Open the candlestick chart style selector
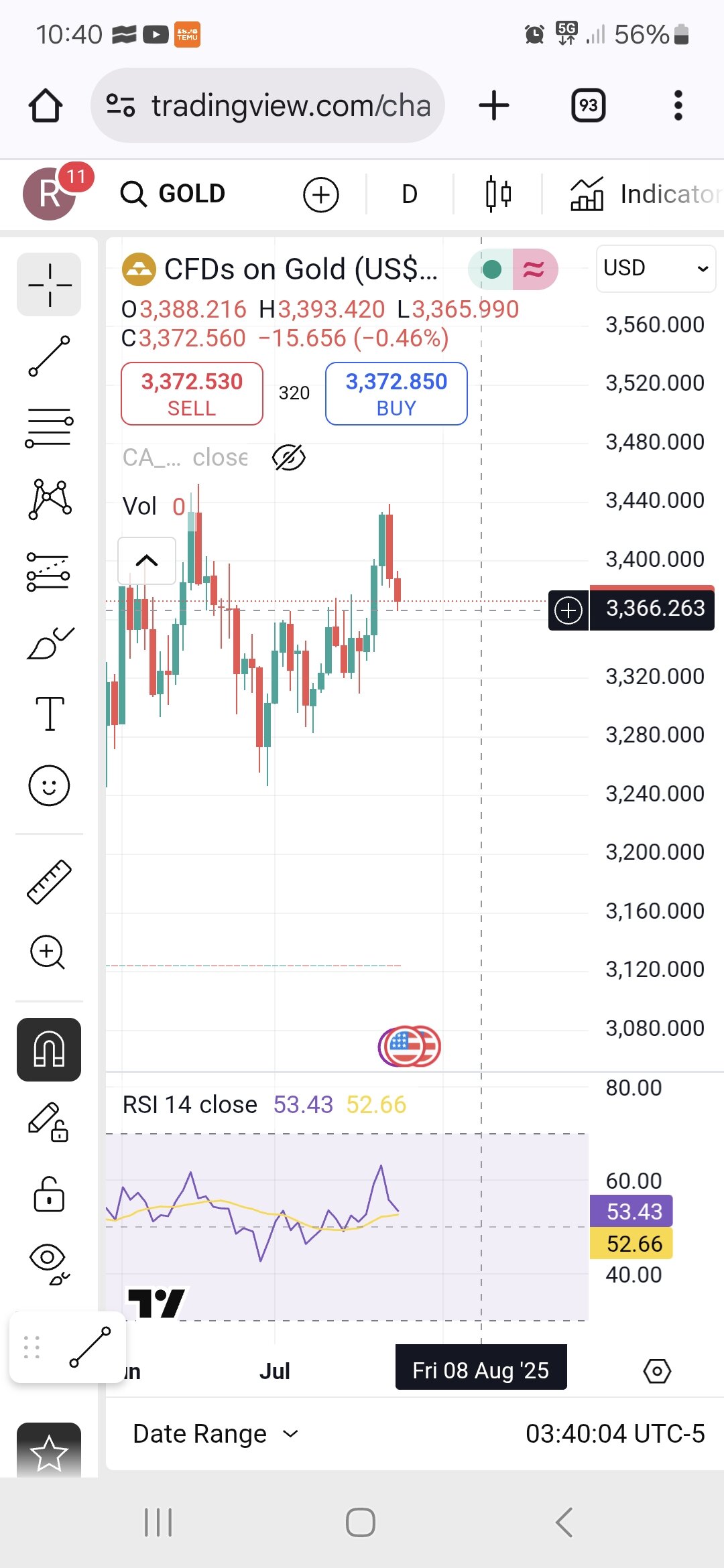Screen dimensions: 724x1568 498,194
